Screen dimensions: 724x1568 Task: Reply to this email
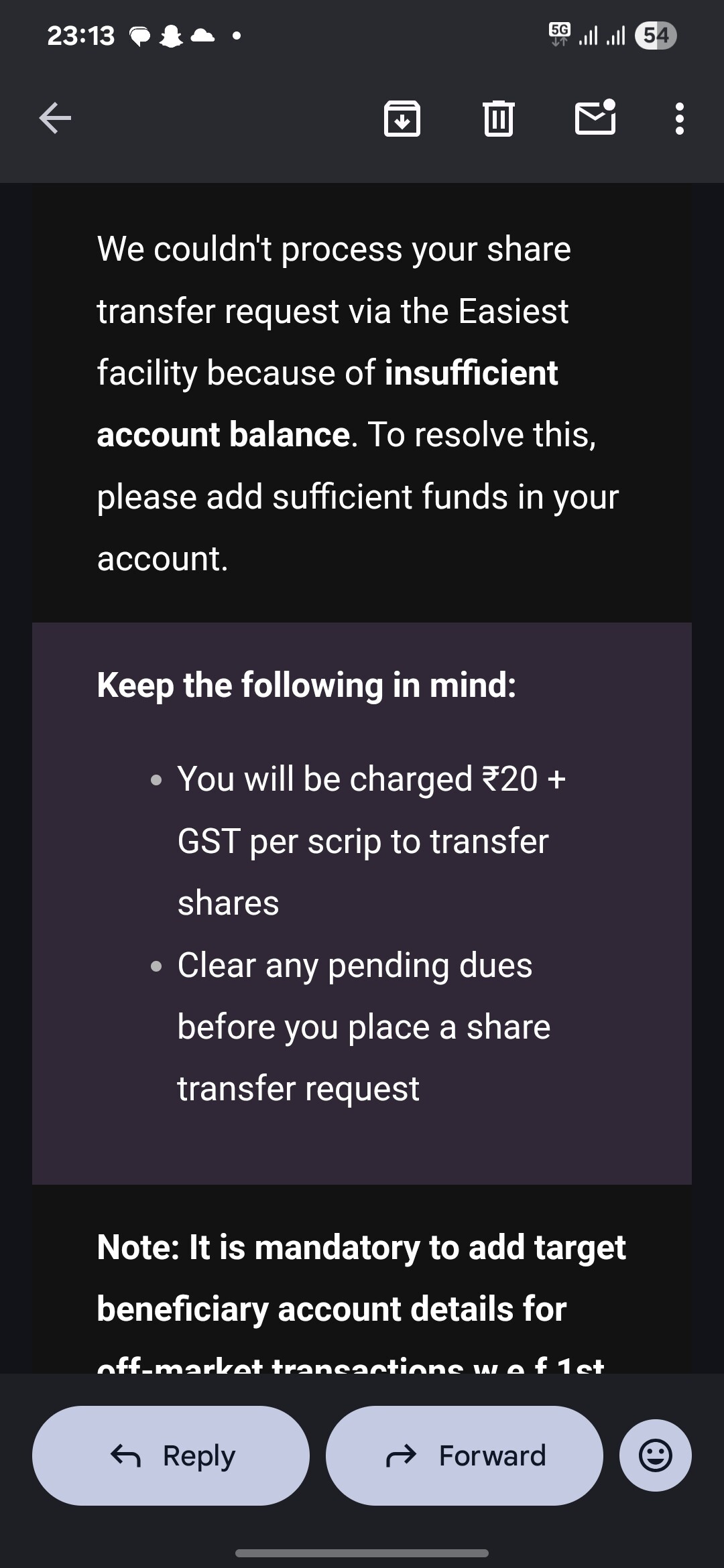[171, 1455]
